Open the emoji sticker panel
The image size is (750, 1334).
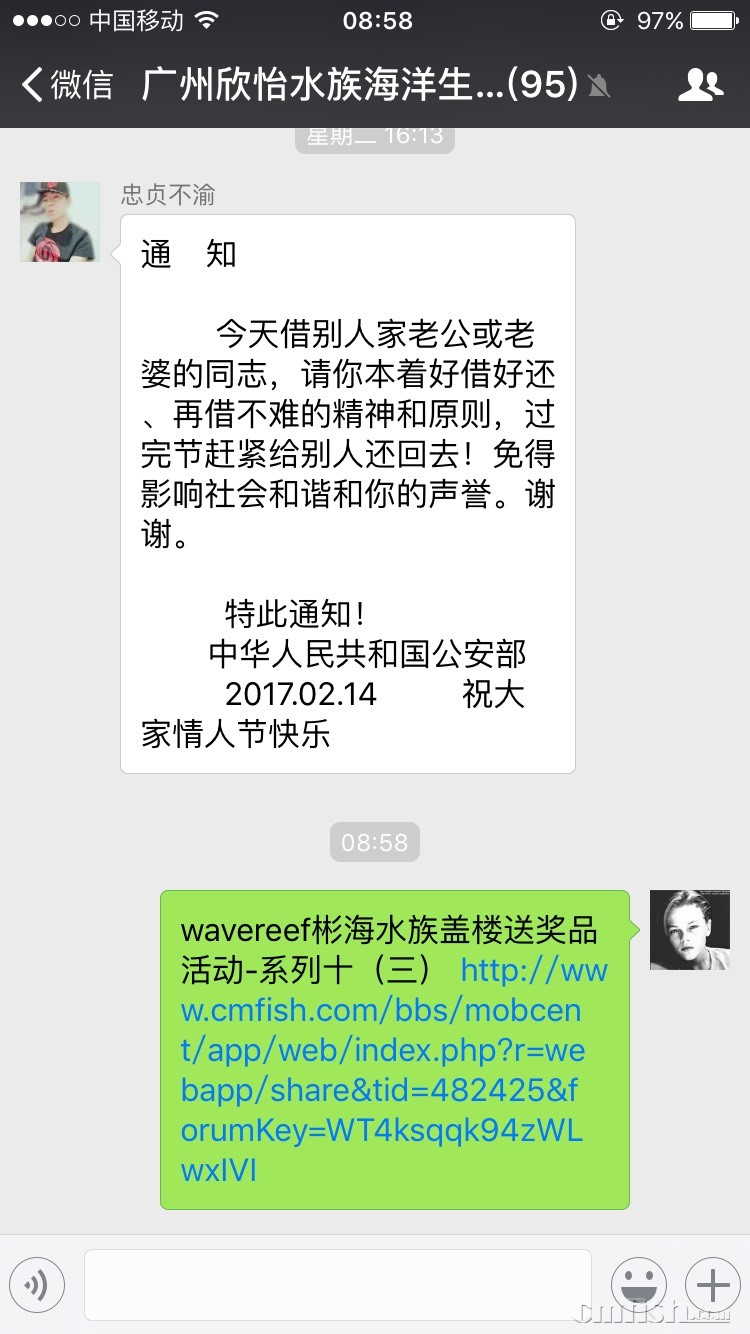(639, 1285)
